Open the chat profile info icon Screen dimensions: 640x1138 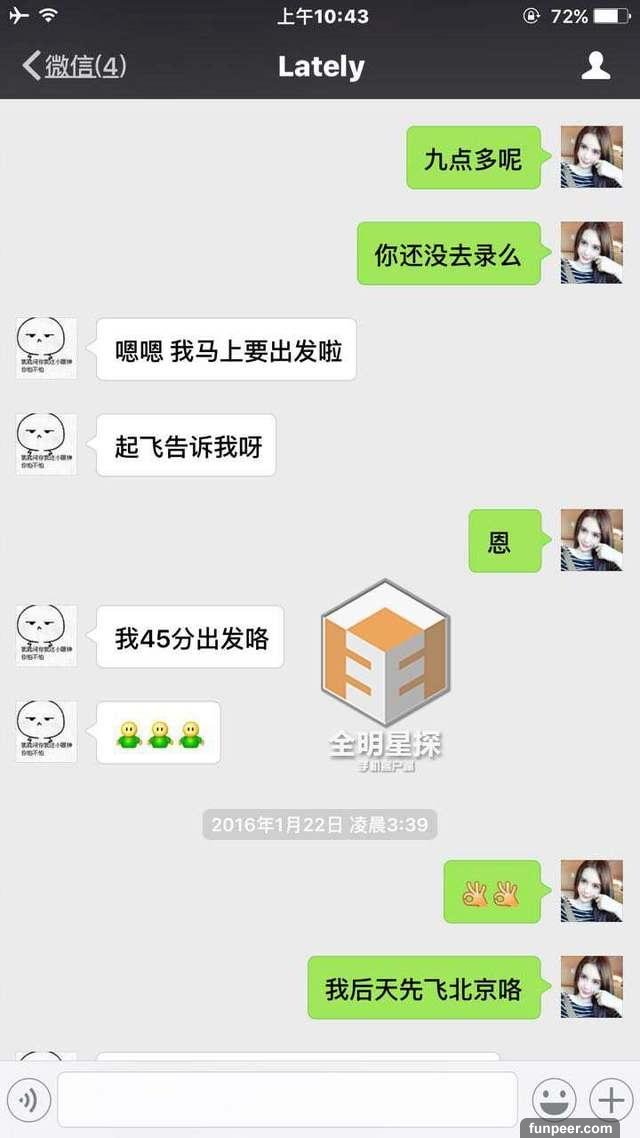tap(596, 67)
